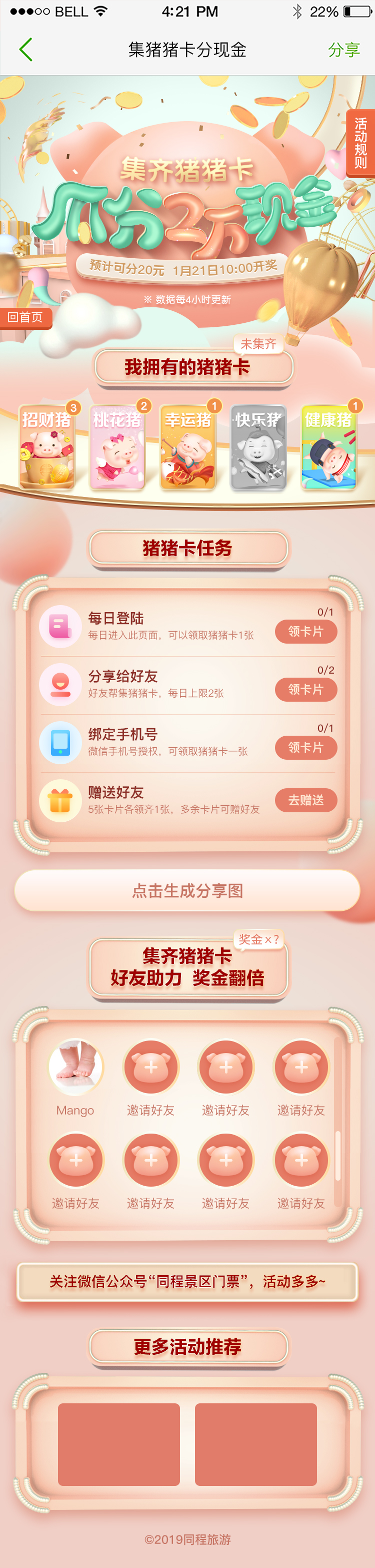Viewport: 375px width, 1568px height.
Task: Open the 招财猪 card
Action: click(x=47, y=448)
